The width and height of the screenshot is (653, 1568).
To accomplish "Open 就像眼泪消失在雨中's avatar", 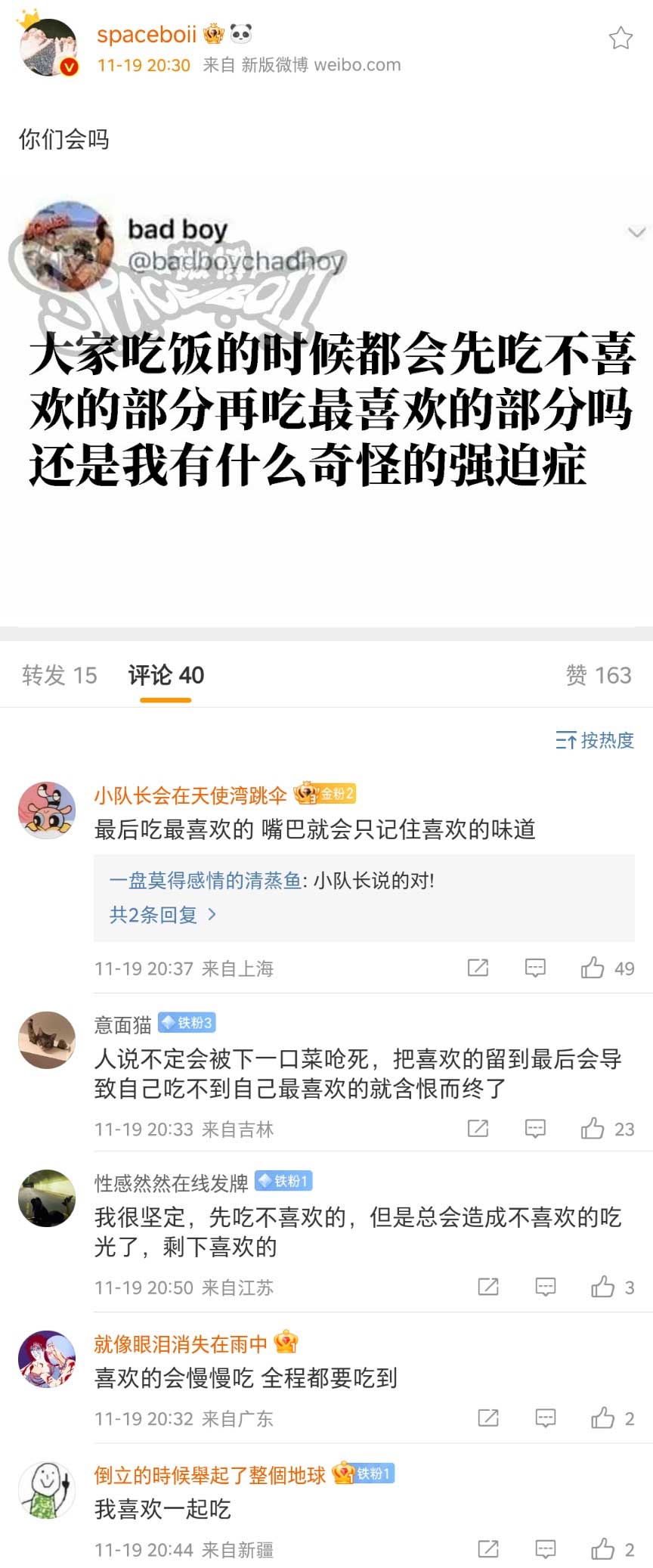I will [47, 1359].
